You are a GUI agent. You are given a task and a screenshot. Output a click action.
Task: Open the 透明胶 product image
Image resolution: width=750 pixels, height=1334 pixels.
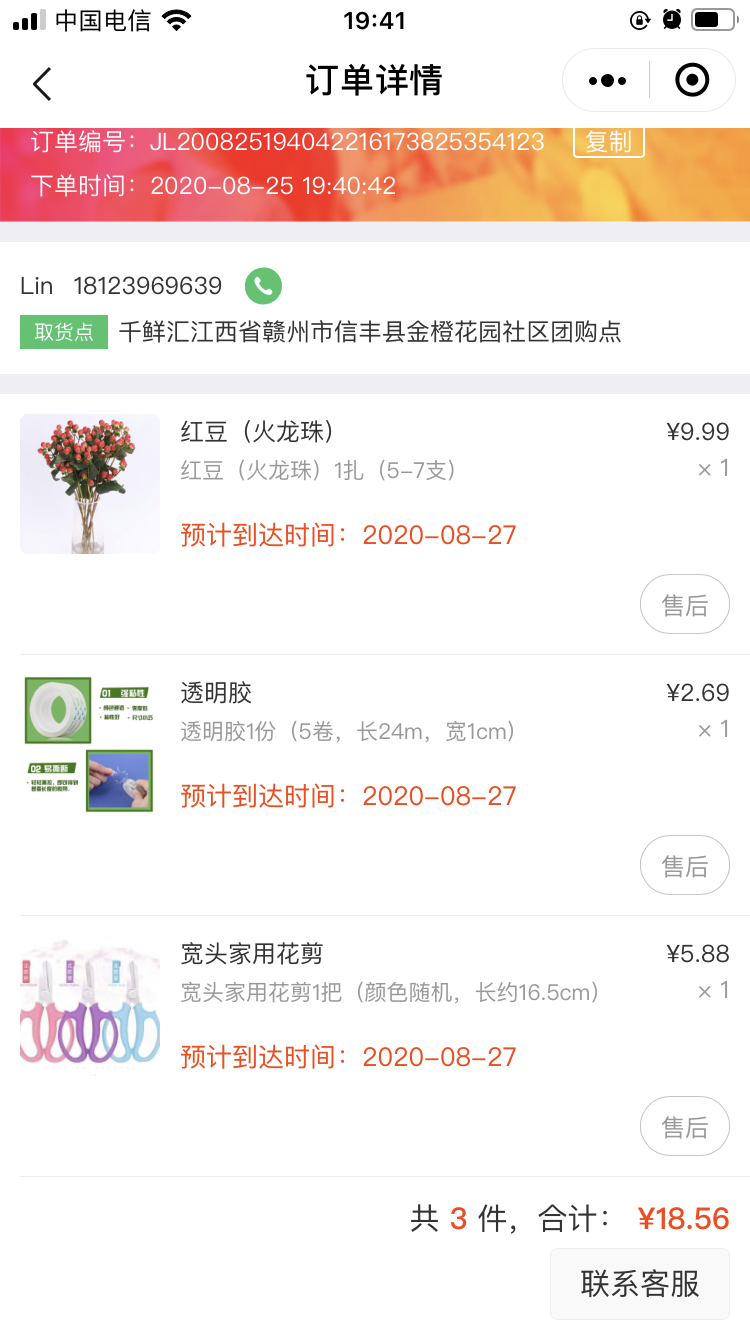tap(90, 744)
